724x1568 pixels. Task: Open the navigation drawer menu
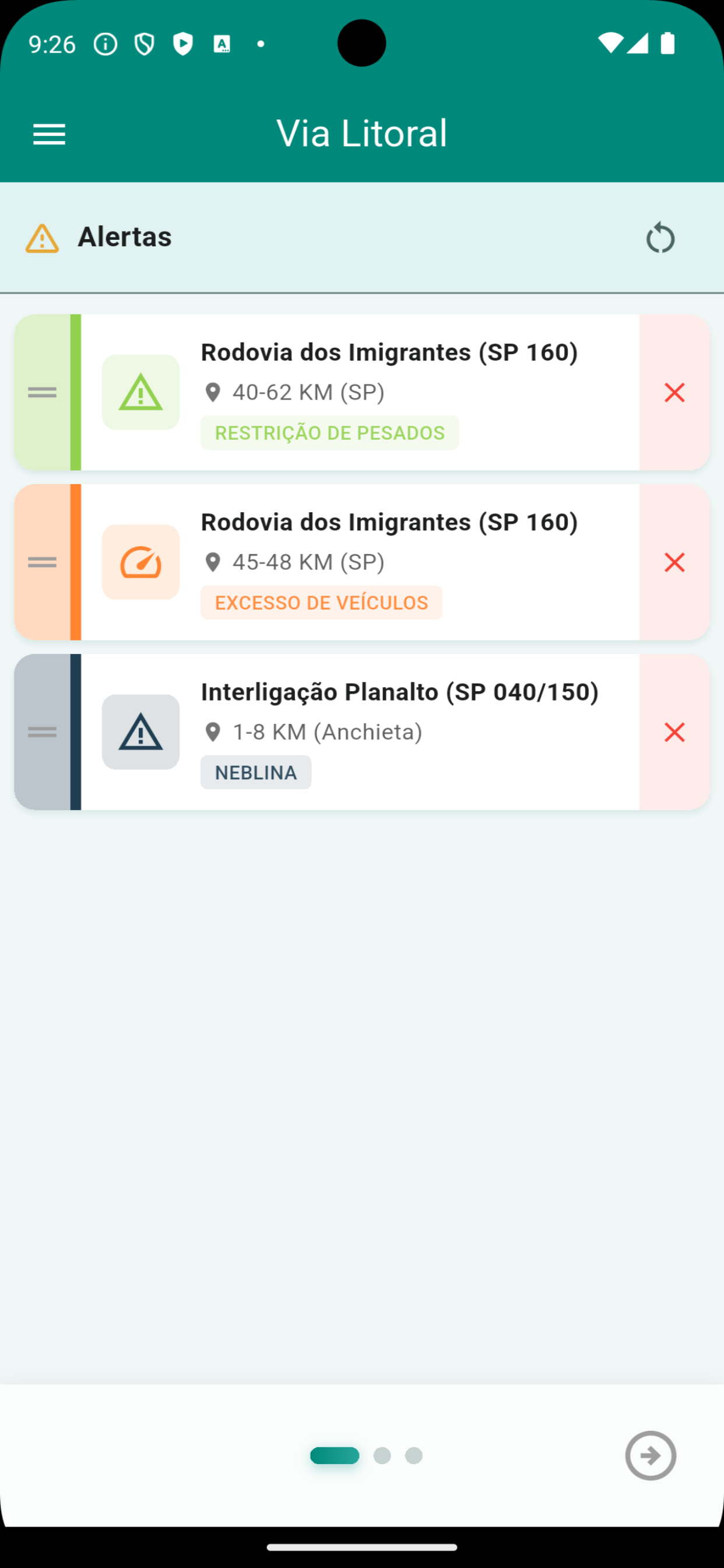click(48, 134)
